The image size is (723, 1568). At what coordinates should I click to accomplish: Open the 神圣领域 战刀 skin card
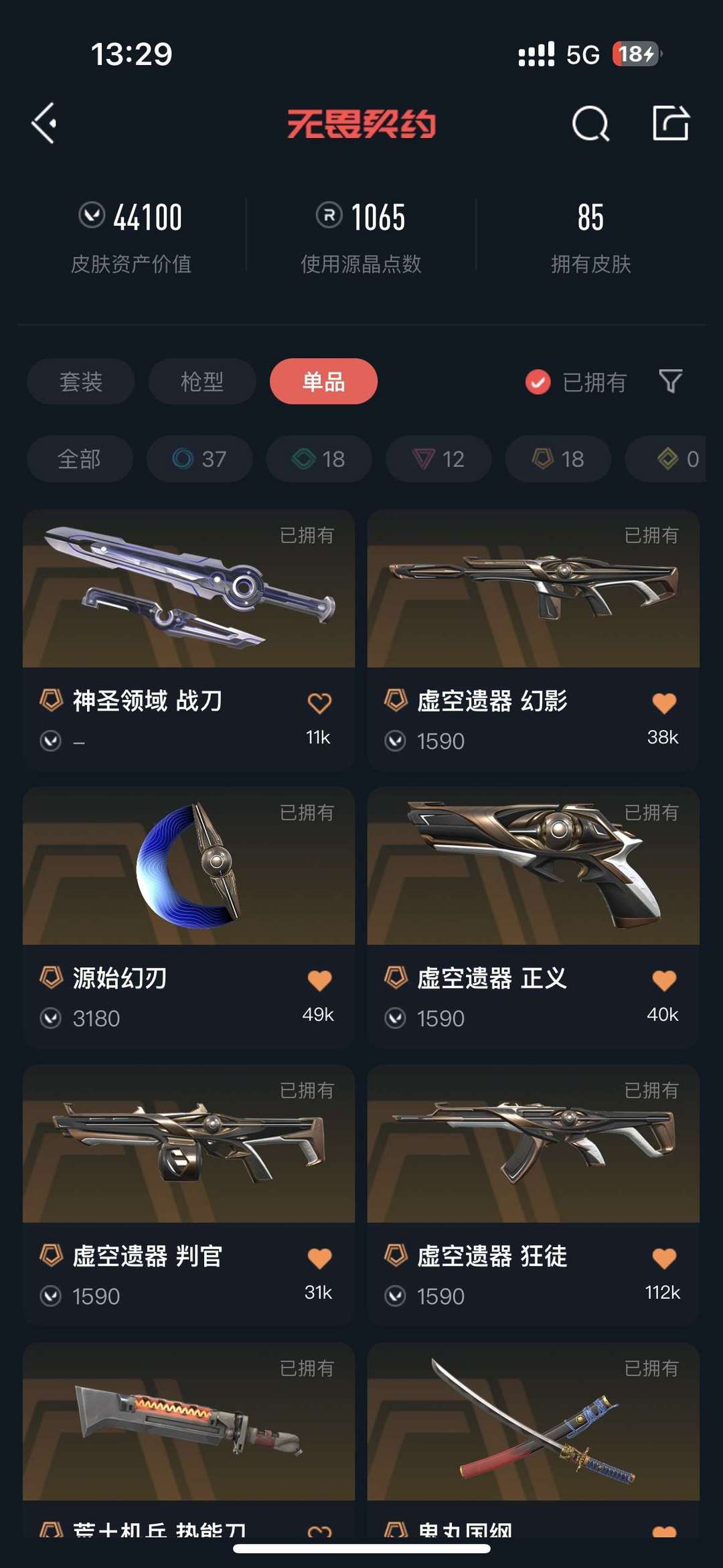coord(189,640)
